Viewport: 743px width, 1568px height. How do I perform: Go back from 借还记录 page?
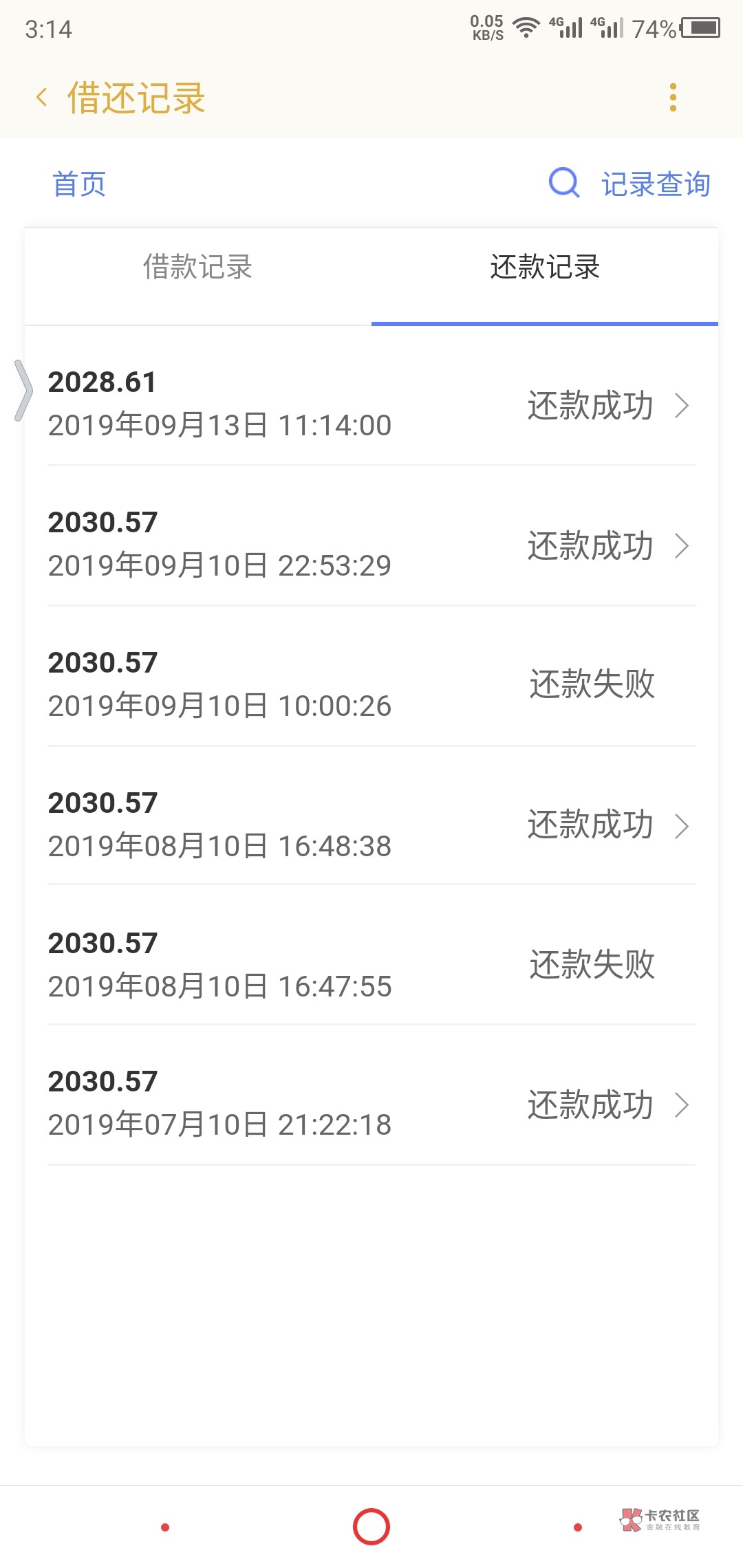(x=42, y=98)
